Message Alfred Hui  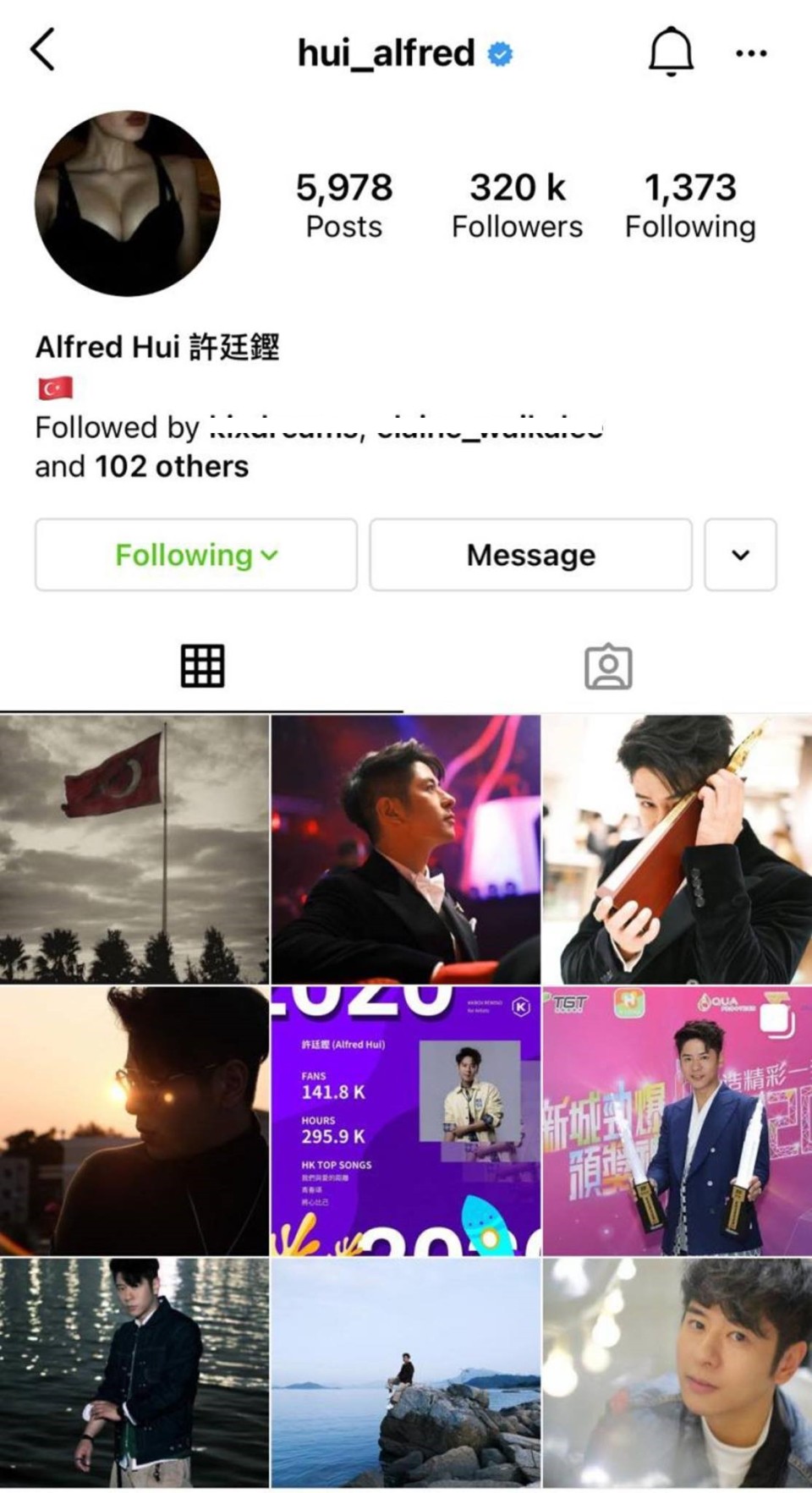(x=530, y=555)
